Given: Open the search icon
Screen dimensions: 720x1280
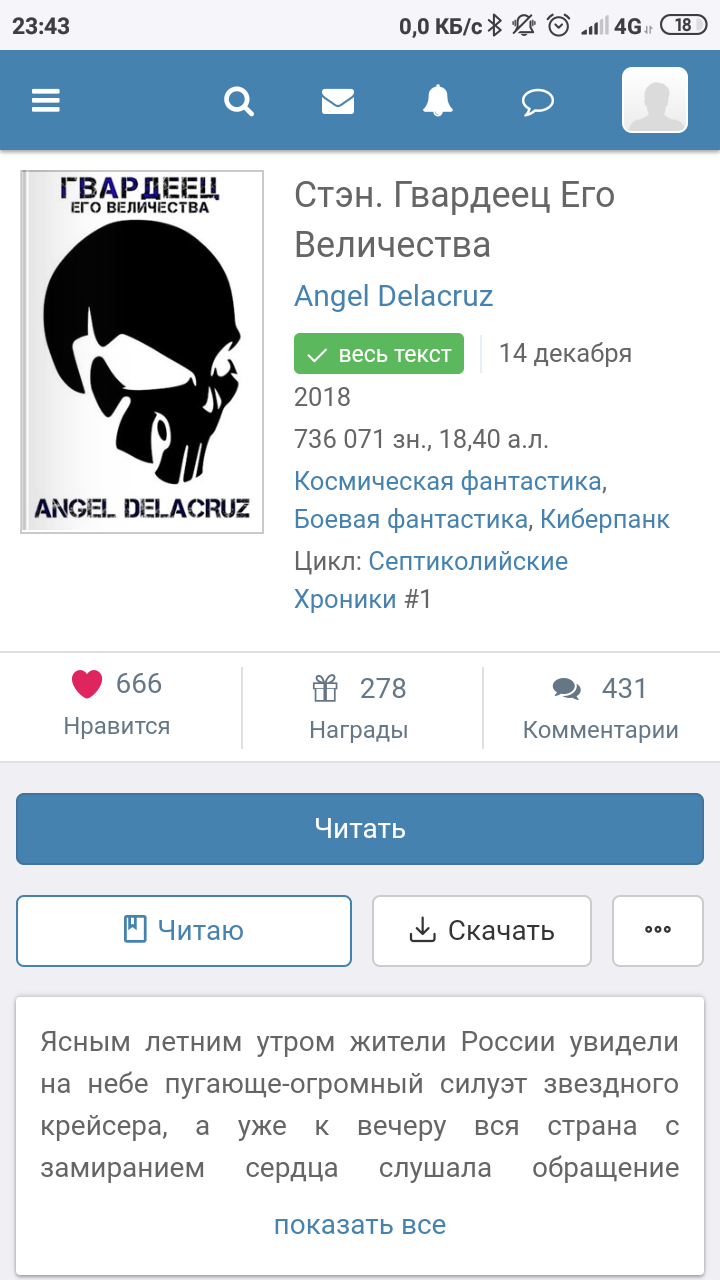Looking at the screenshot, I should tap(239, 101).
